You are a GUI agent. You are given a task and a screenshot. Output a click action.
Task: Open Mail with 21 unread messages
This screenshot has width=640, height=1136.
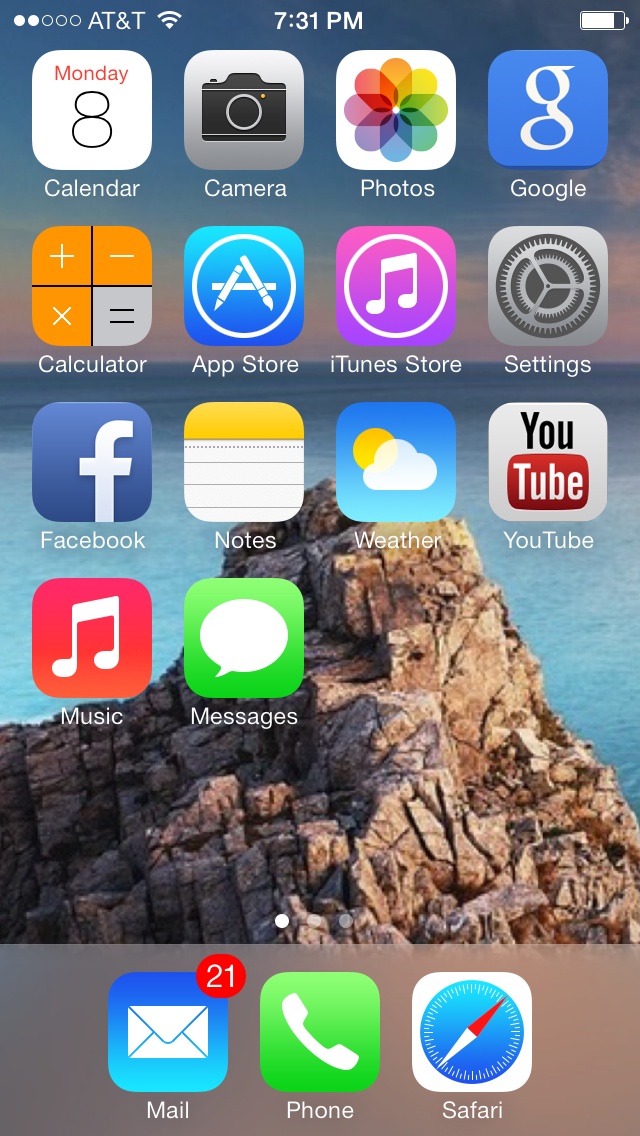(168, 1032)
